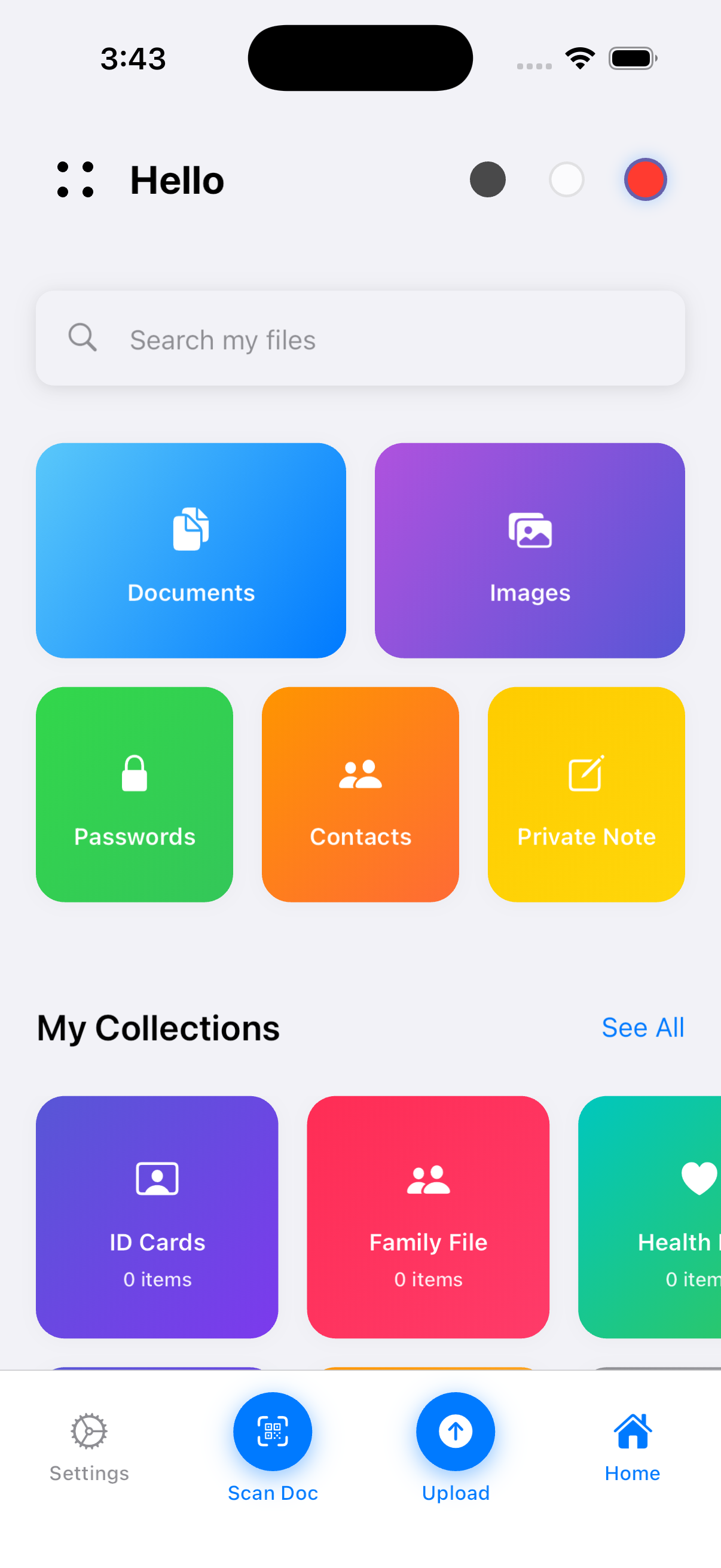Open the Images category
The image size is (721, 1568).
tap(529, 550)
